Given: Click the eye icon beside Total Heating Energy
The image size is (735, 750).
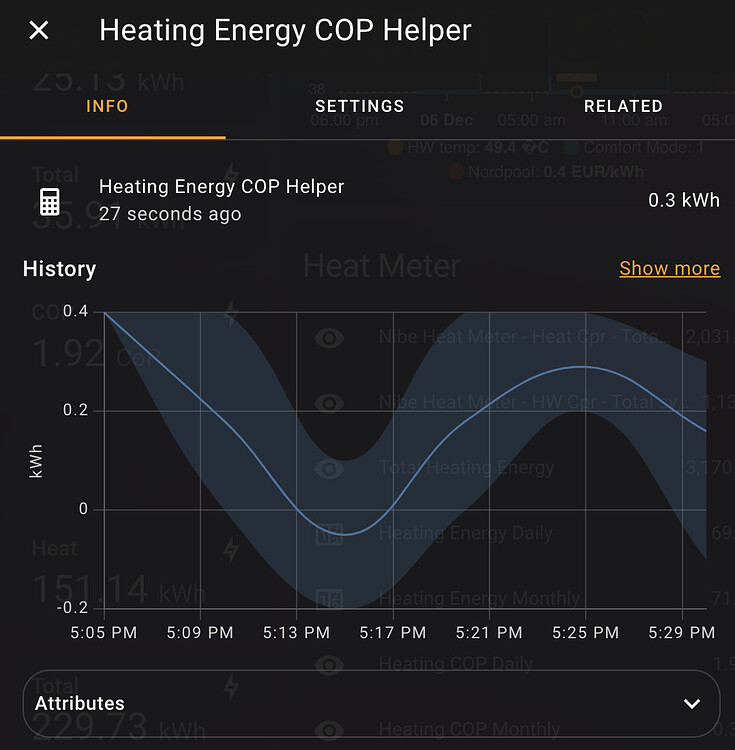Looking at the screenshot, I should pos(330,468).
